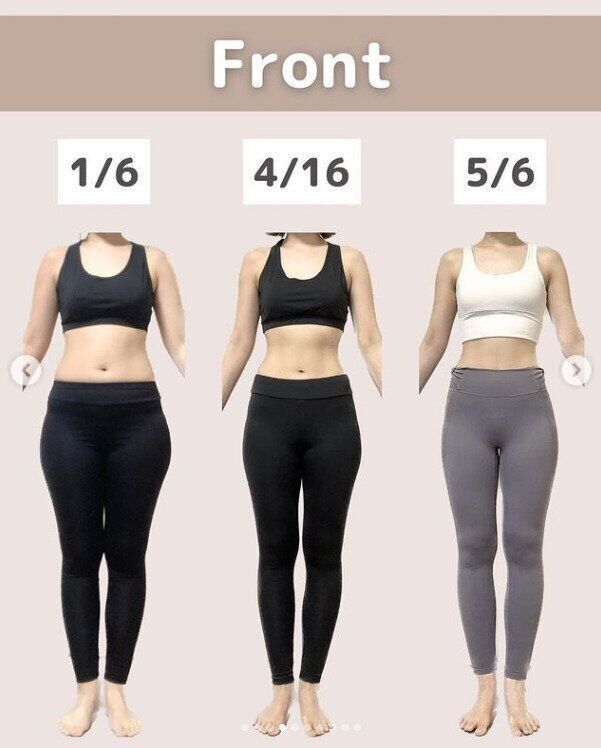Go to the next carousel image

coord(575,371)
